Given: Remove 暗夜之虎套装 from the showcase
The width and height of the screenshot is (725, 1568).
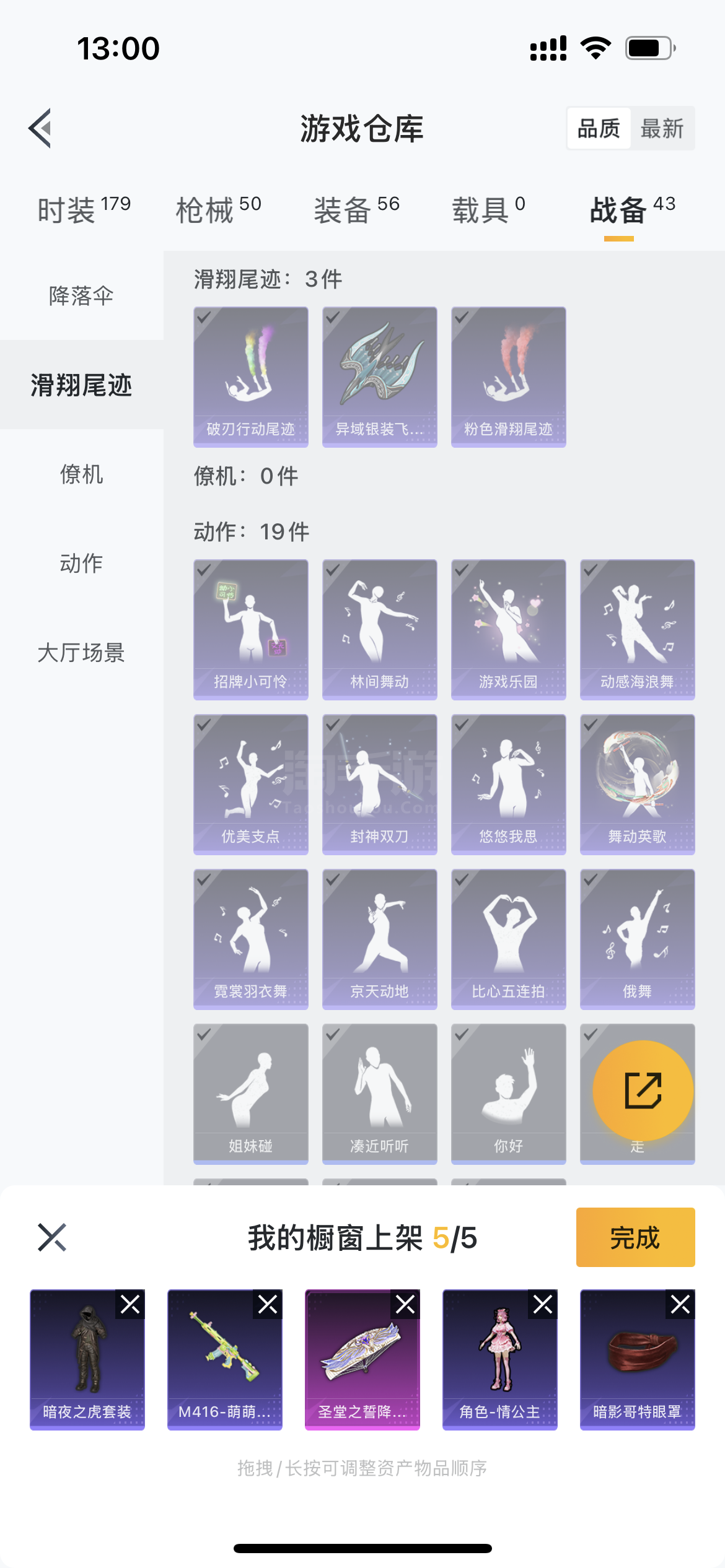Looking at the screenshot, I should coord(130,1305).
